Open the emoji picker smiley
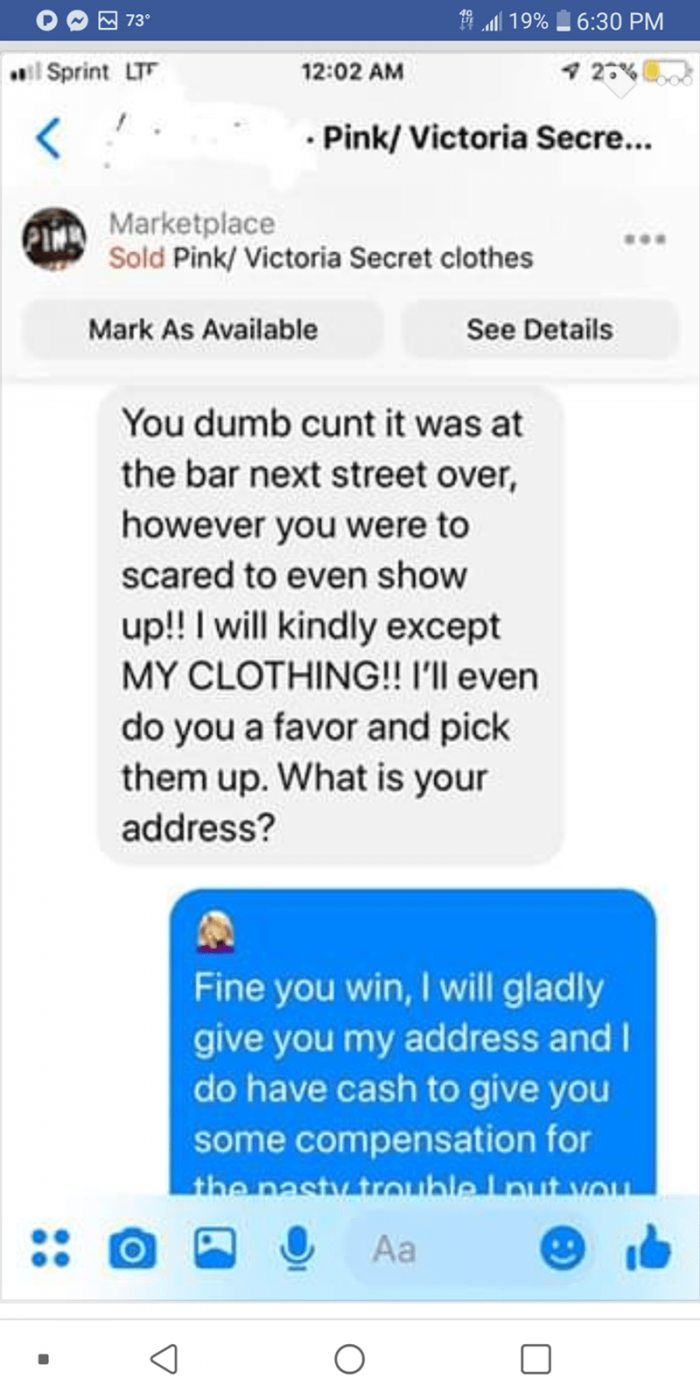This screenshot has width=700, height=1400. 561,1247
